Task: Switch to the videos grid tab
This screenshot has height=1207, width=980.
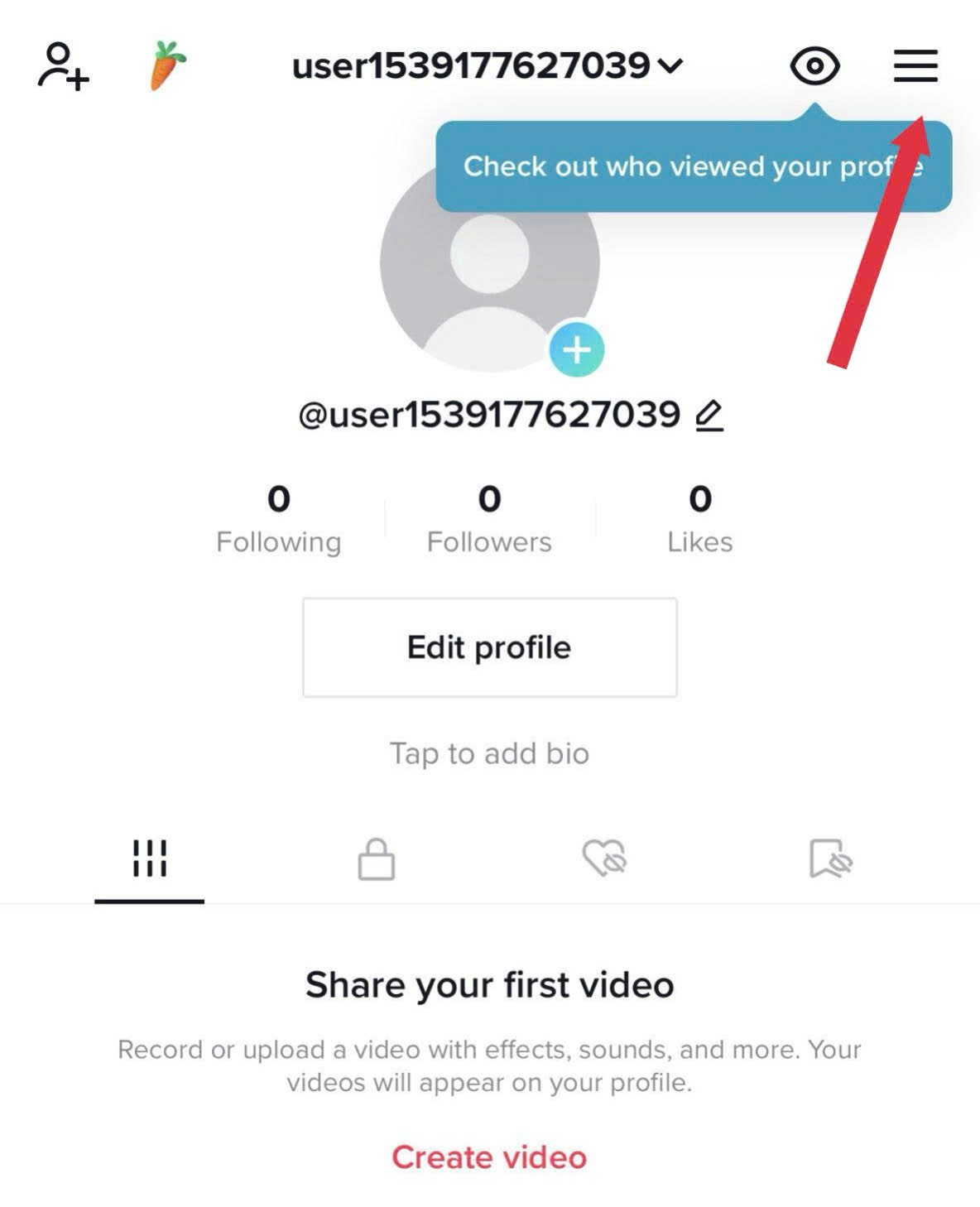Action: (151, 859)
